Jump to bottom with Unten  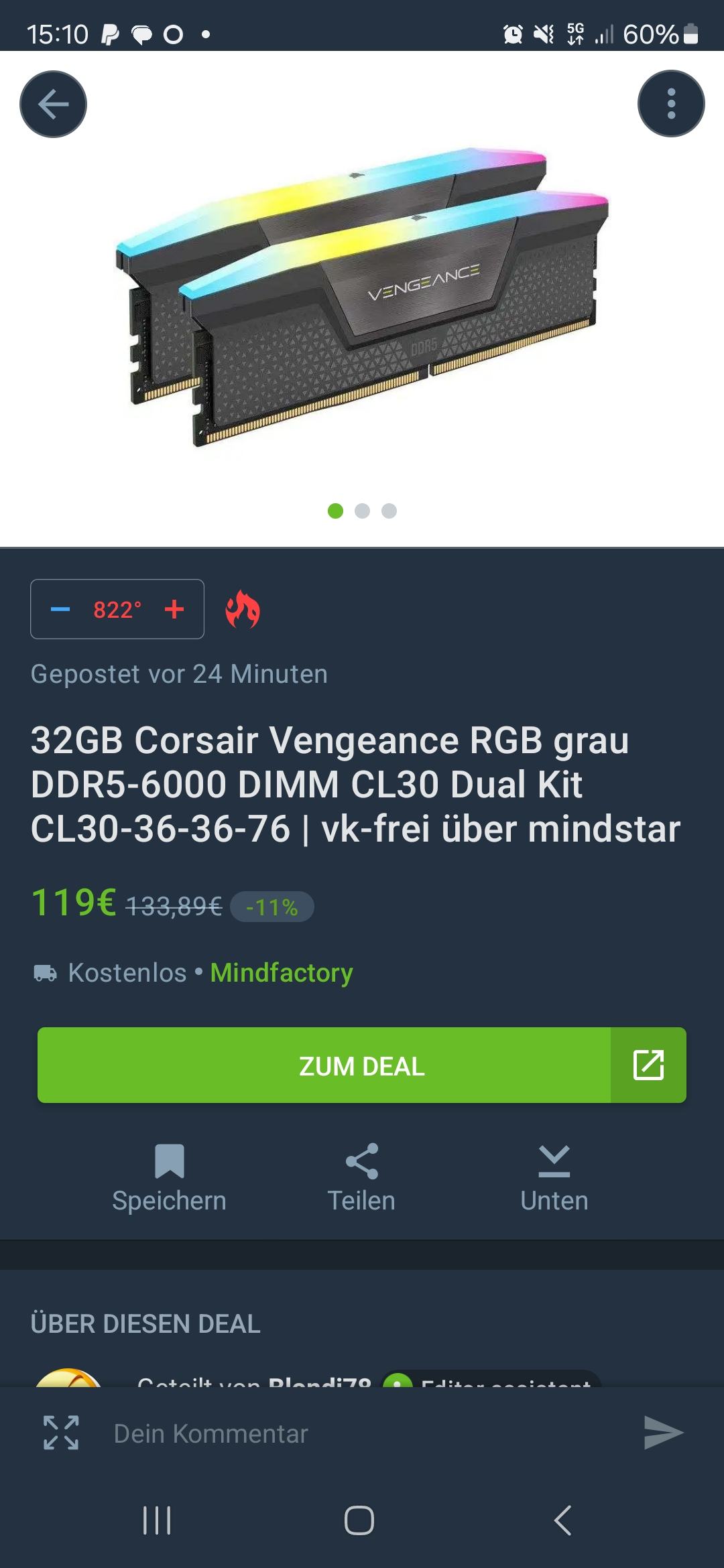coord(554,1178)
